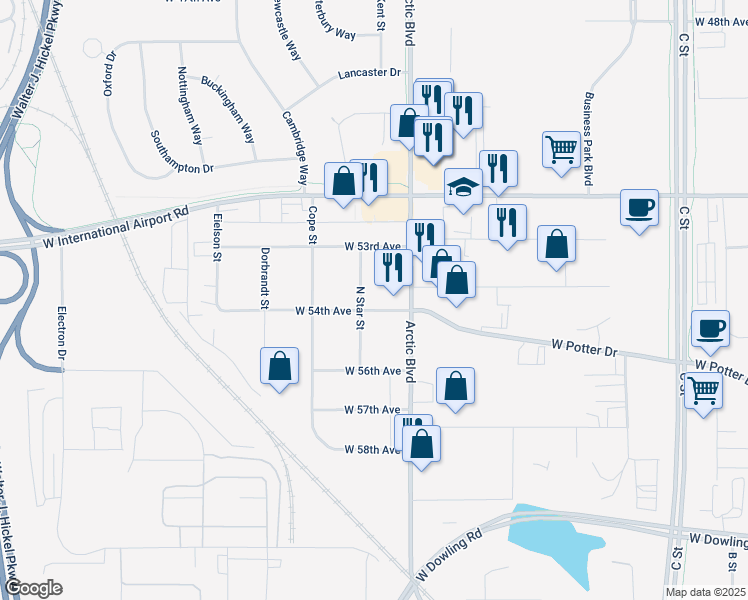Select the shopping cart marker beside C St
Image resolution: width=748 pixels, height=600 pixels.
704,389
